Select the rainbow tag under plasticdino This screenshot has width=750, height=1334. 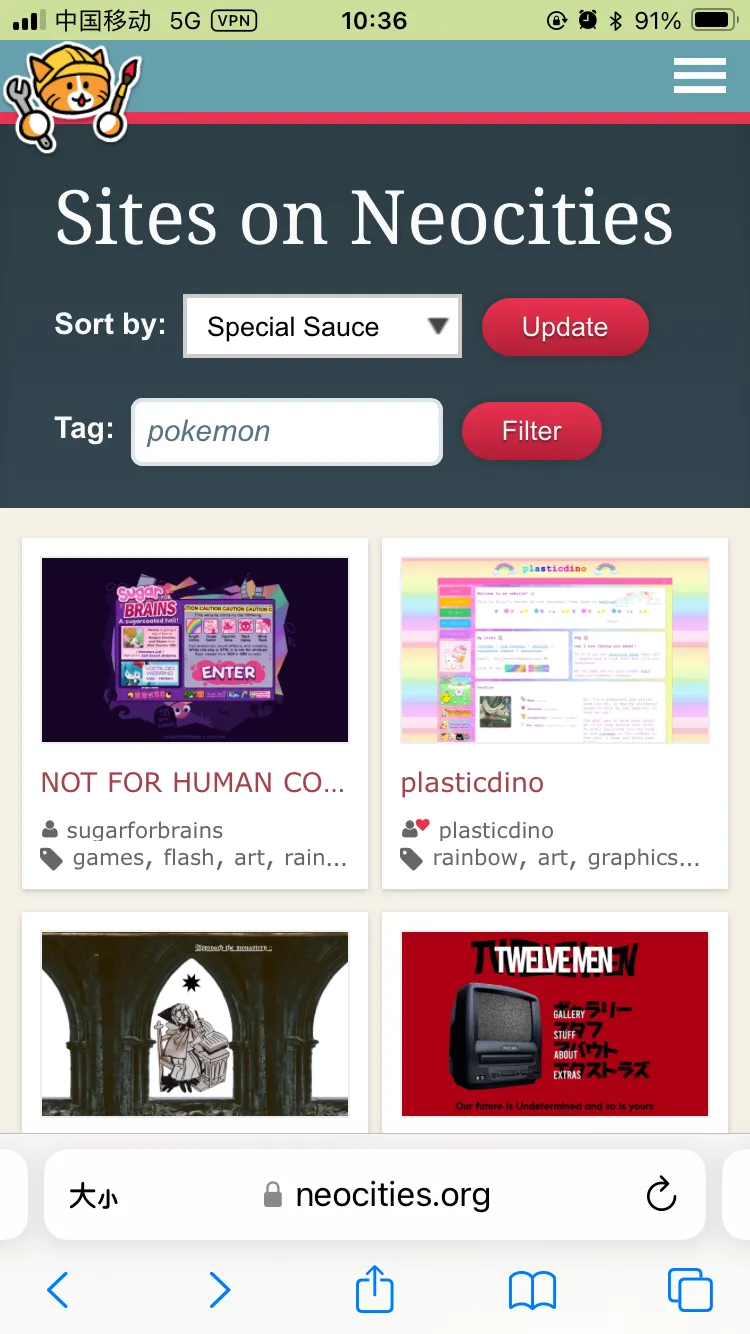point(475,858)
